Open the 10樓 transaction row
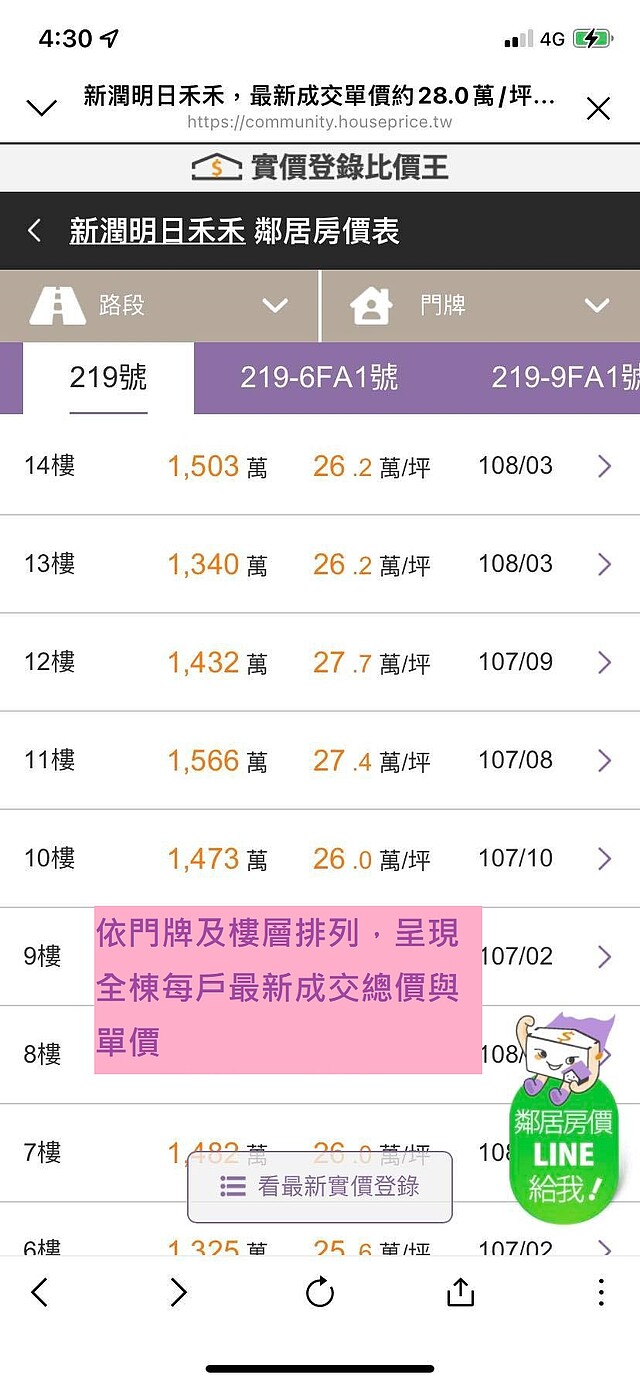 point(320,858)
